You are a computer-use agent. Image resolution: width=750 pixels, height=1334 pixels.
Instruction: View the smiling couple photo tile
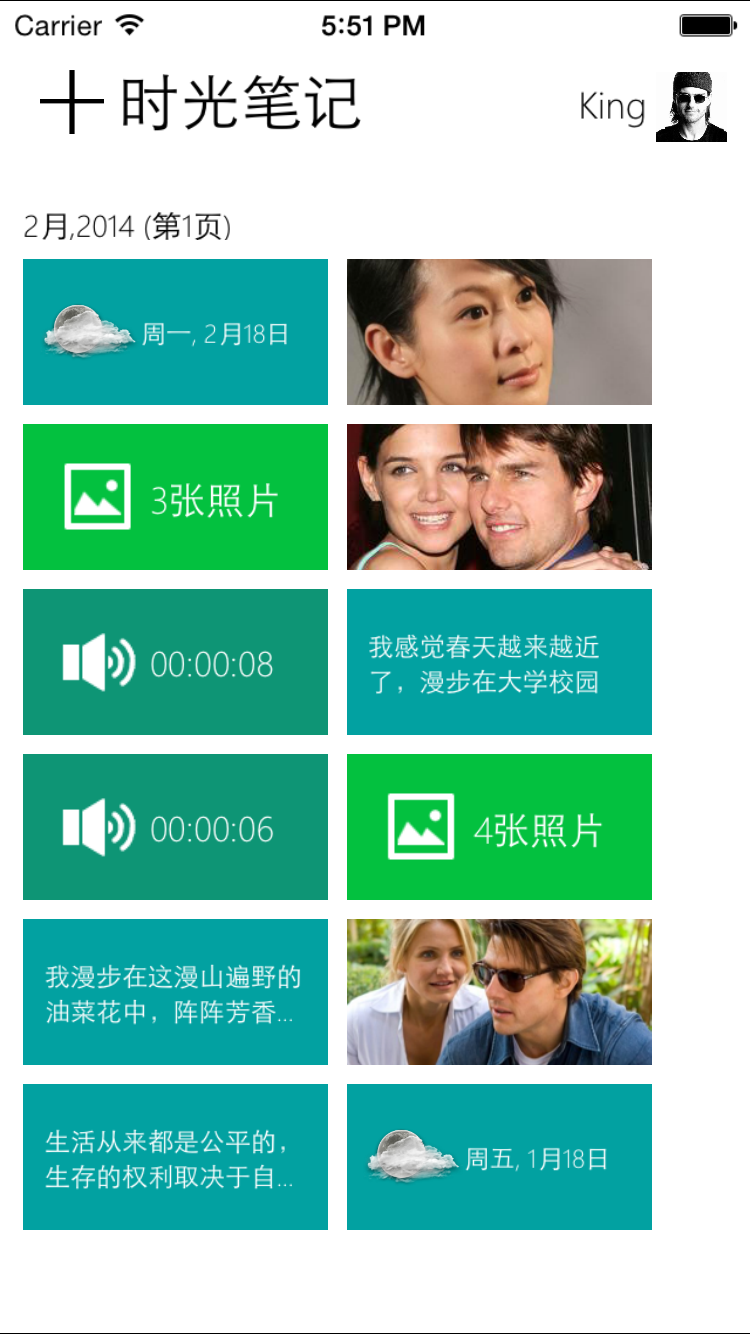pos(499,497)
